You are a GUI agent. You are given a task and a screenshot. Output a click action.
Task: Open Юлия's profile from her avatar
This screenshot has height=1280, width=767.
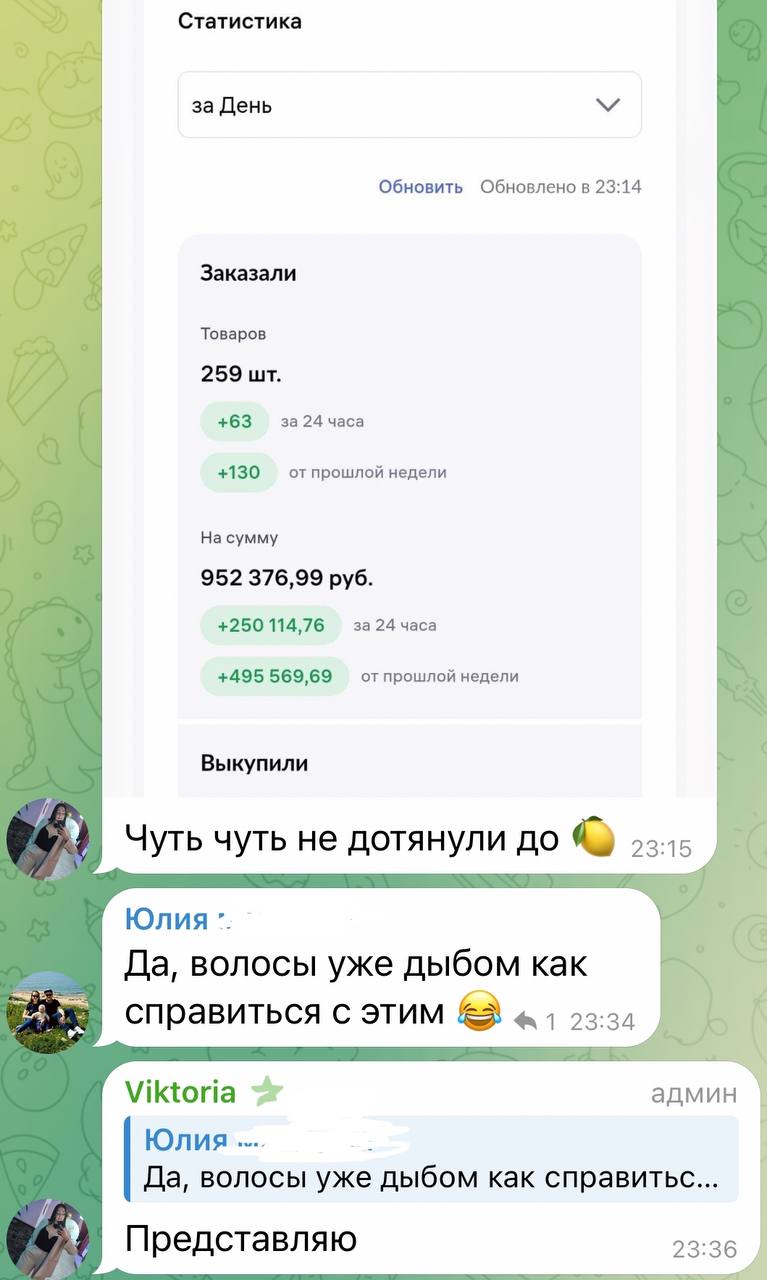click(x=48, y=1012)
